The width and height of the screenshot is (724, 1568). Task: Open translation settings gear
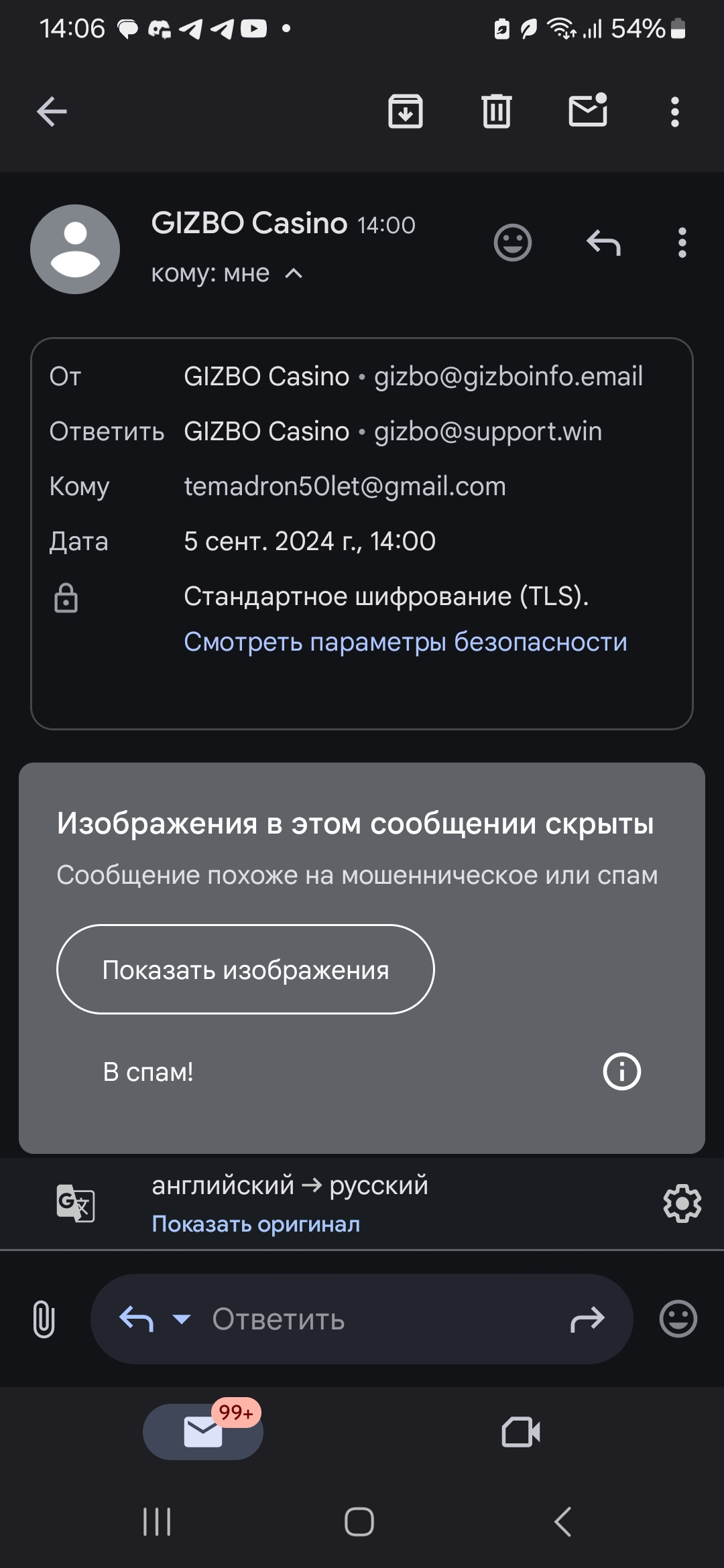click(682, 1204)
